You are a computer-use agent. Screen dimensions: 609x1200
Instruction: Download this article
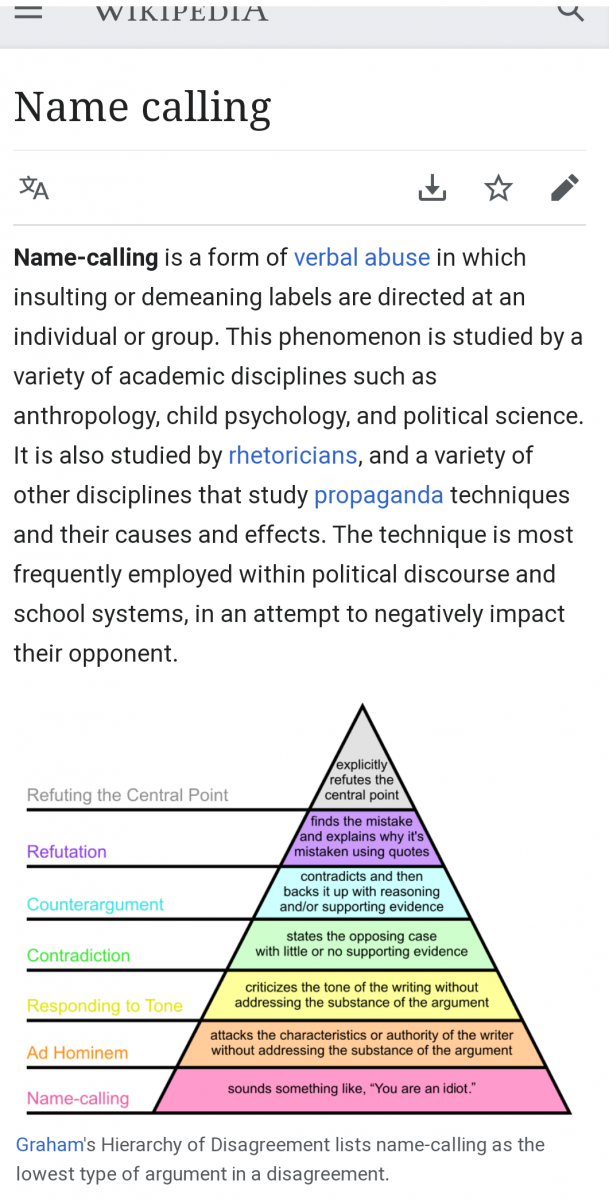click(432, 187)
